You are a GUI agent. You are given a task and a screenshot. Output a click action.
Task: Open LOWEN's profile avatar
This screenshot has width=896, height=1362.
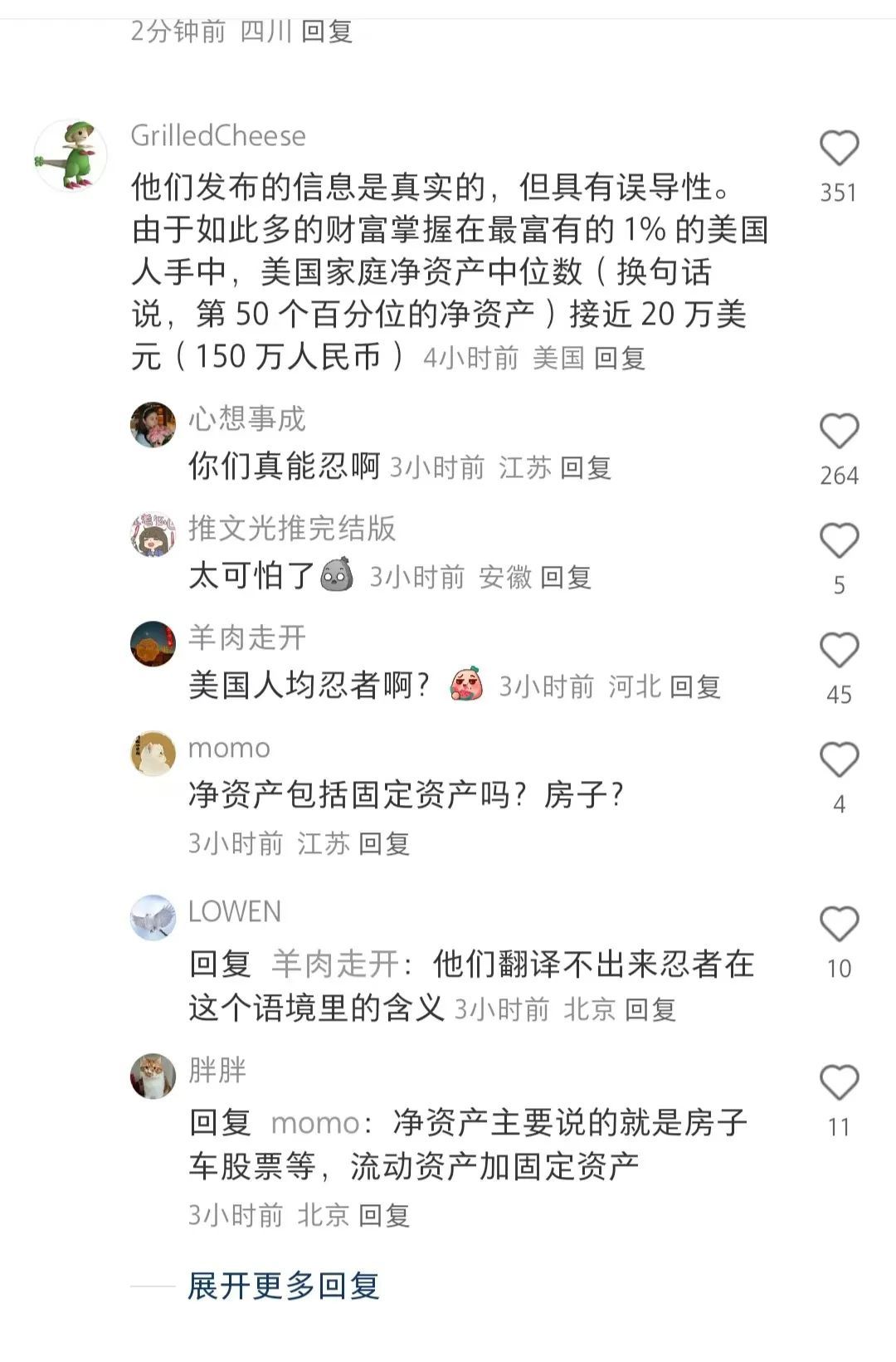pos(153,918)
